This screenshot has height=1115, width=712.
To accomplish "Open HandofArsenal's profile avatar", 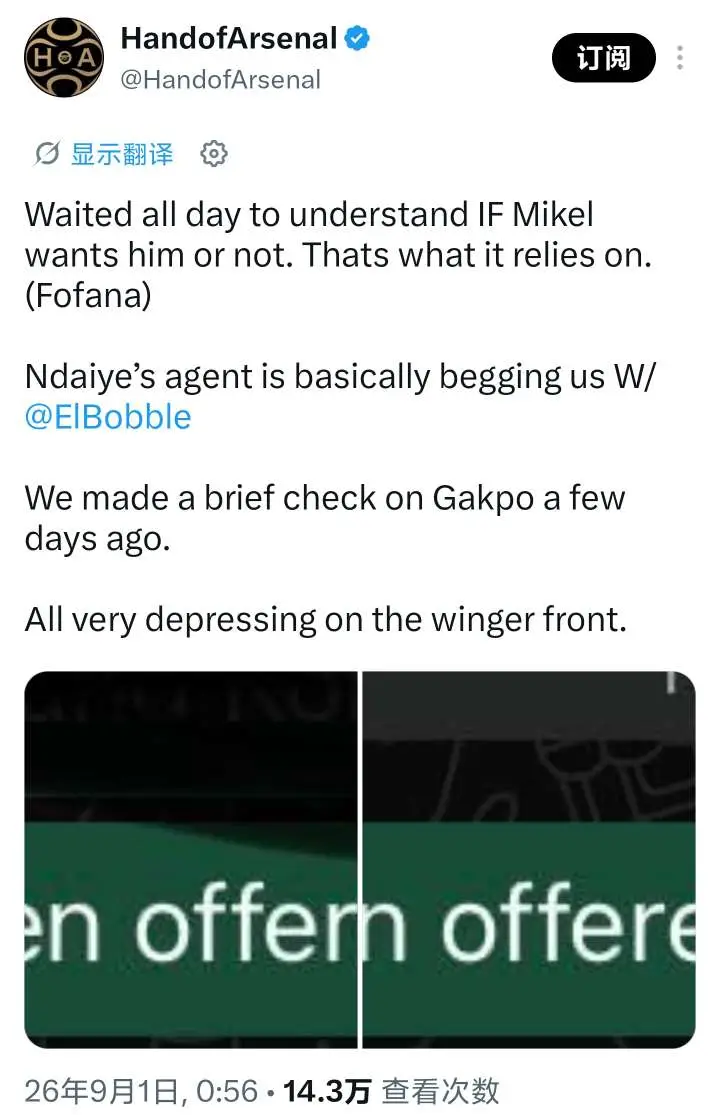I will point(64,58).
